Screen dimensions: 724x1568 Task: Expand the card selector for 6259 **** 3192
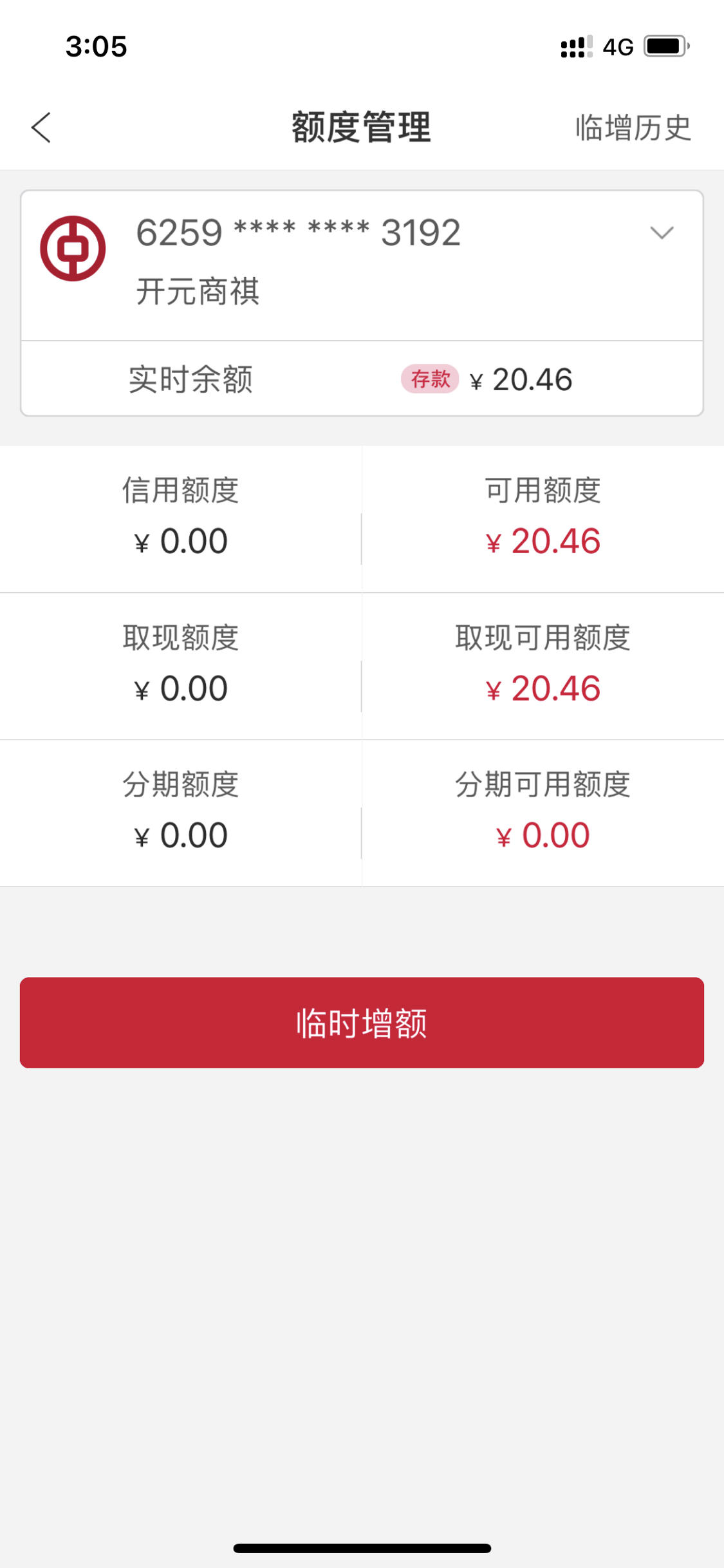pos(662,232)
